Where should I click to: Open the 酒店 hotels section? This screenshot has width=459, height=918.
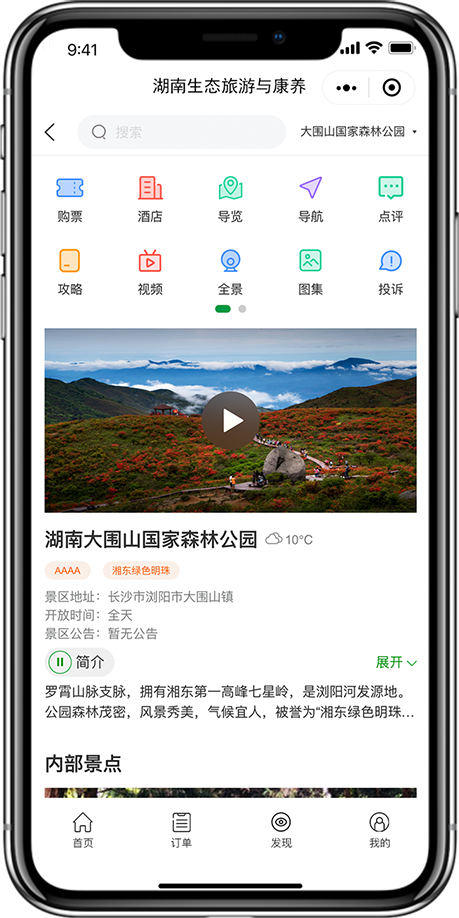click(x=150, y=200)
